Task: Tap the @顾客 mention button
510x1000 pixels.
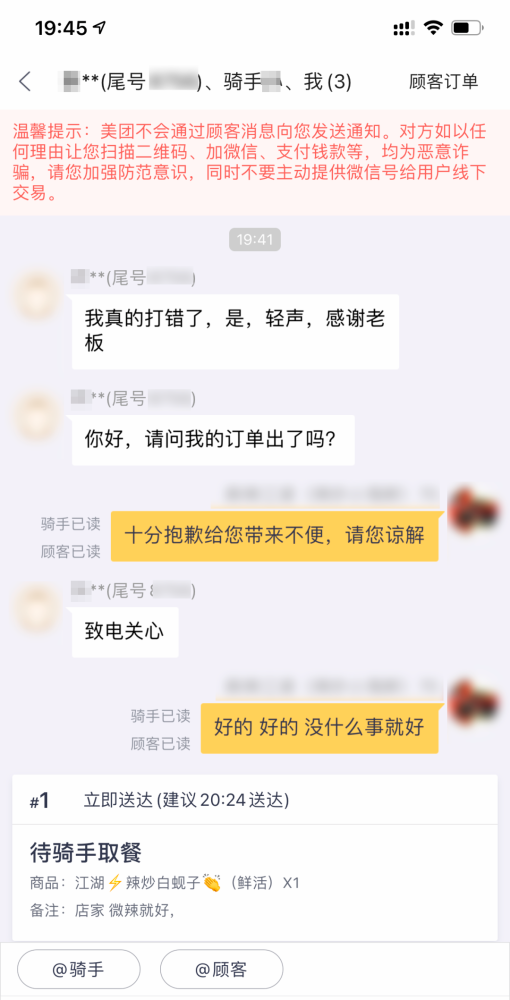Action: (x=221, y=970)
